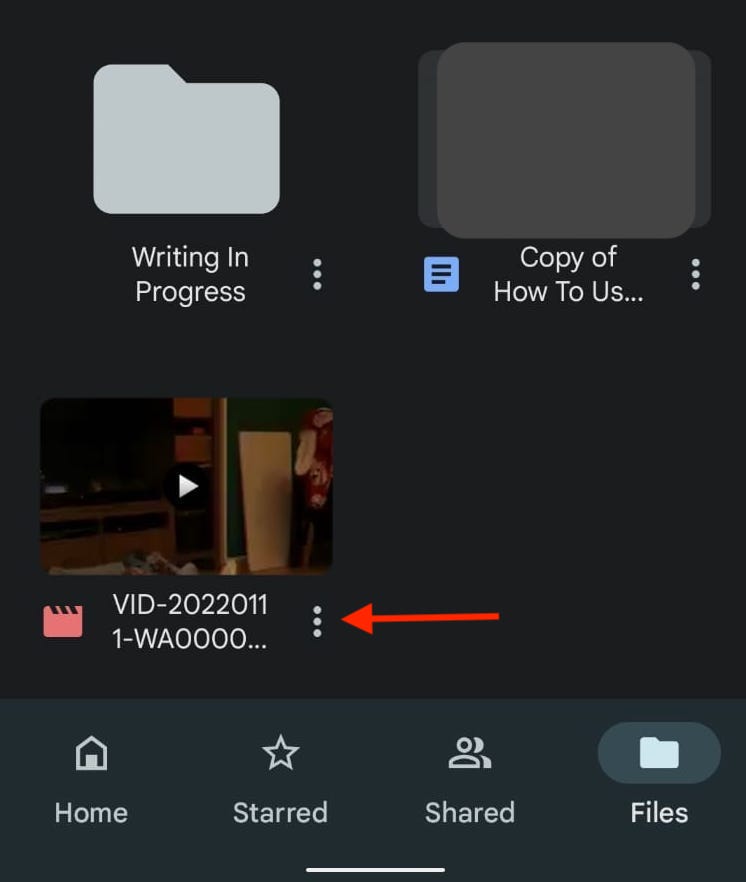
Task: Switch to the Shared tab
Action: coord(469,780)
